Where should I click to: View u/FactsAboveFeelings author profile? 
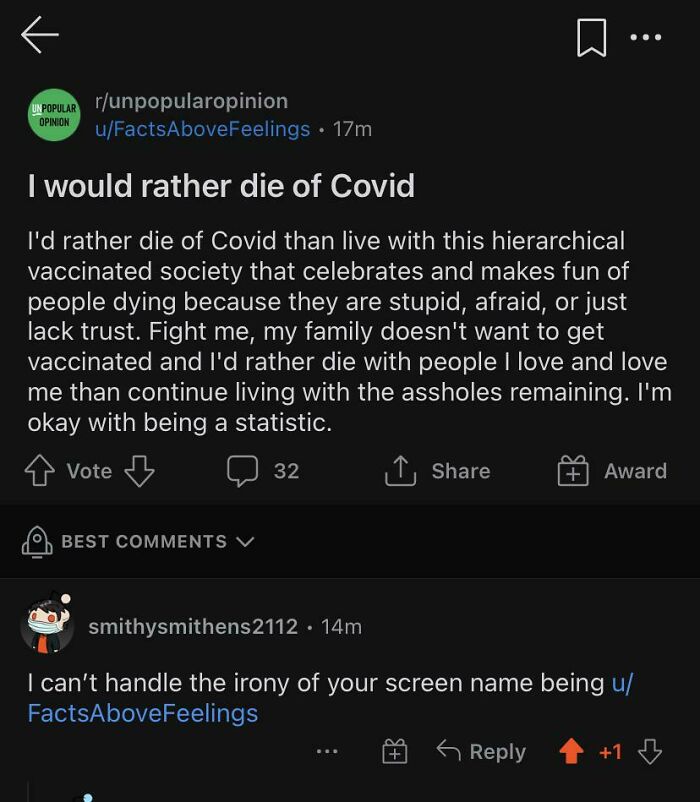(202, 129)
